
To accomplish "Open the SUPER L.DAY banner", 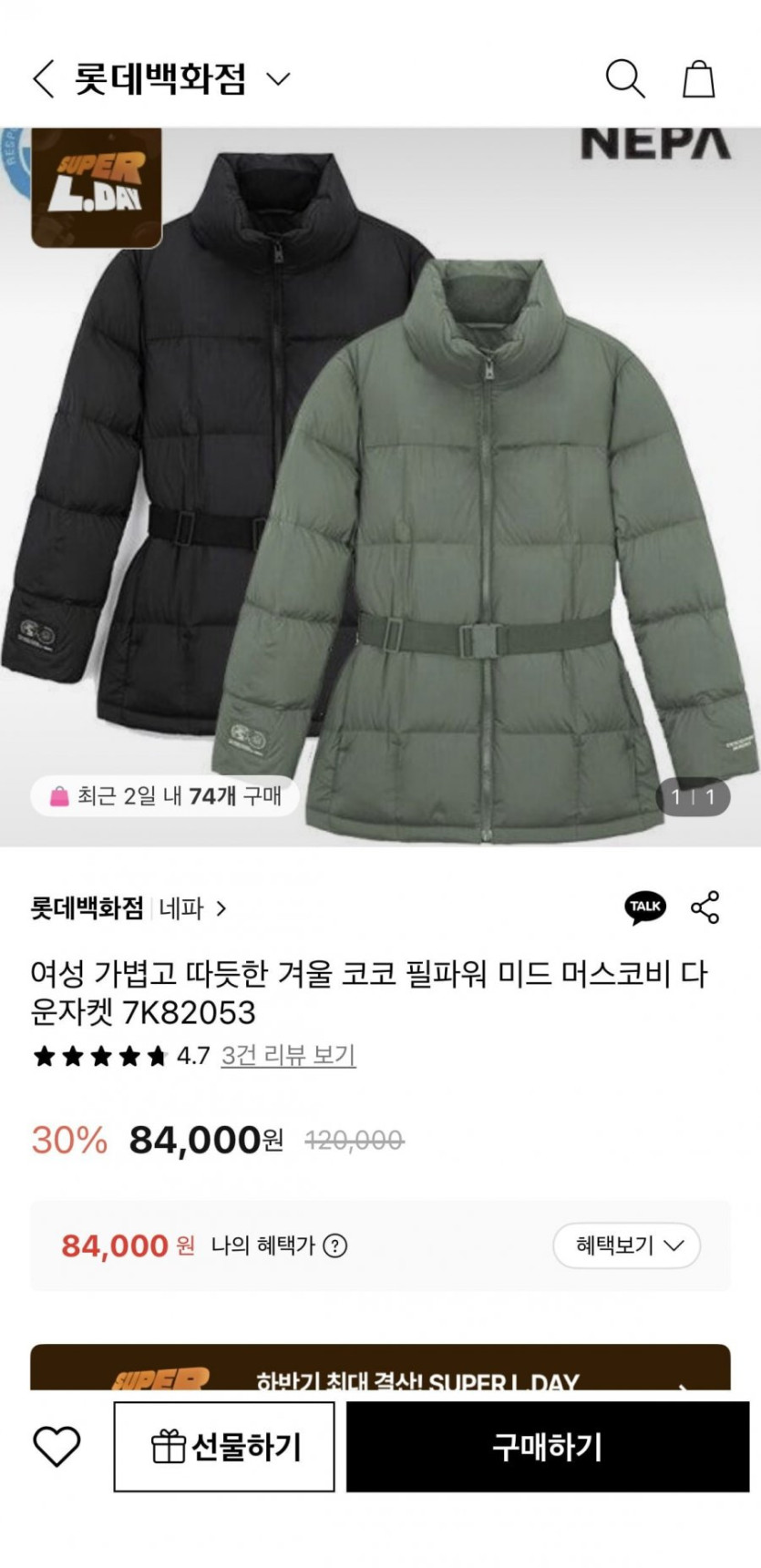I will coord(380,1369).
